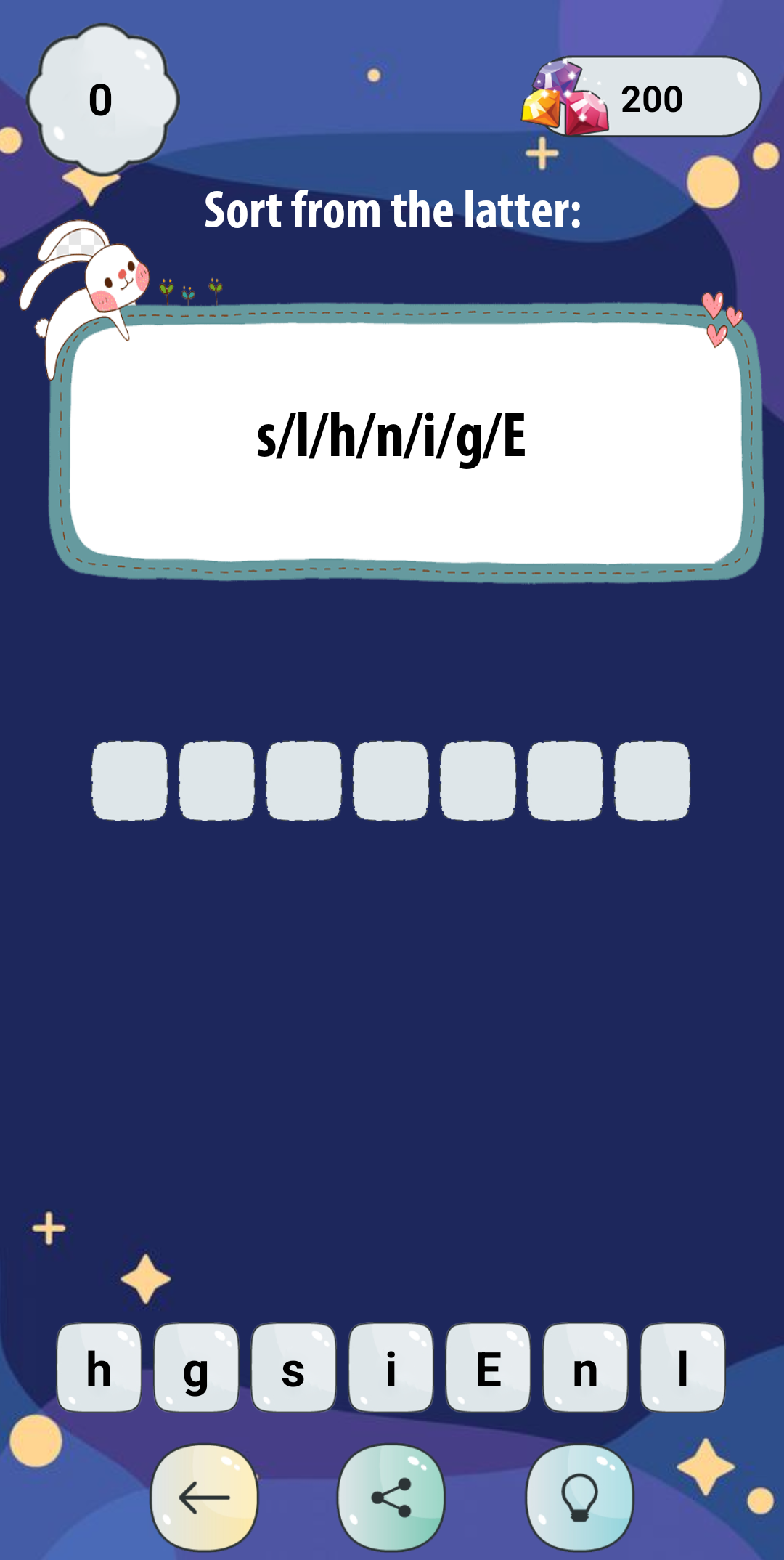
Task: Pick the letter i tile
Action: coord(391,1368)
